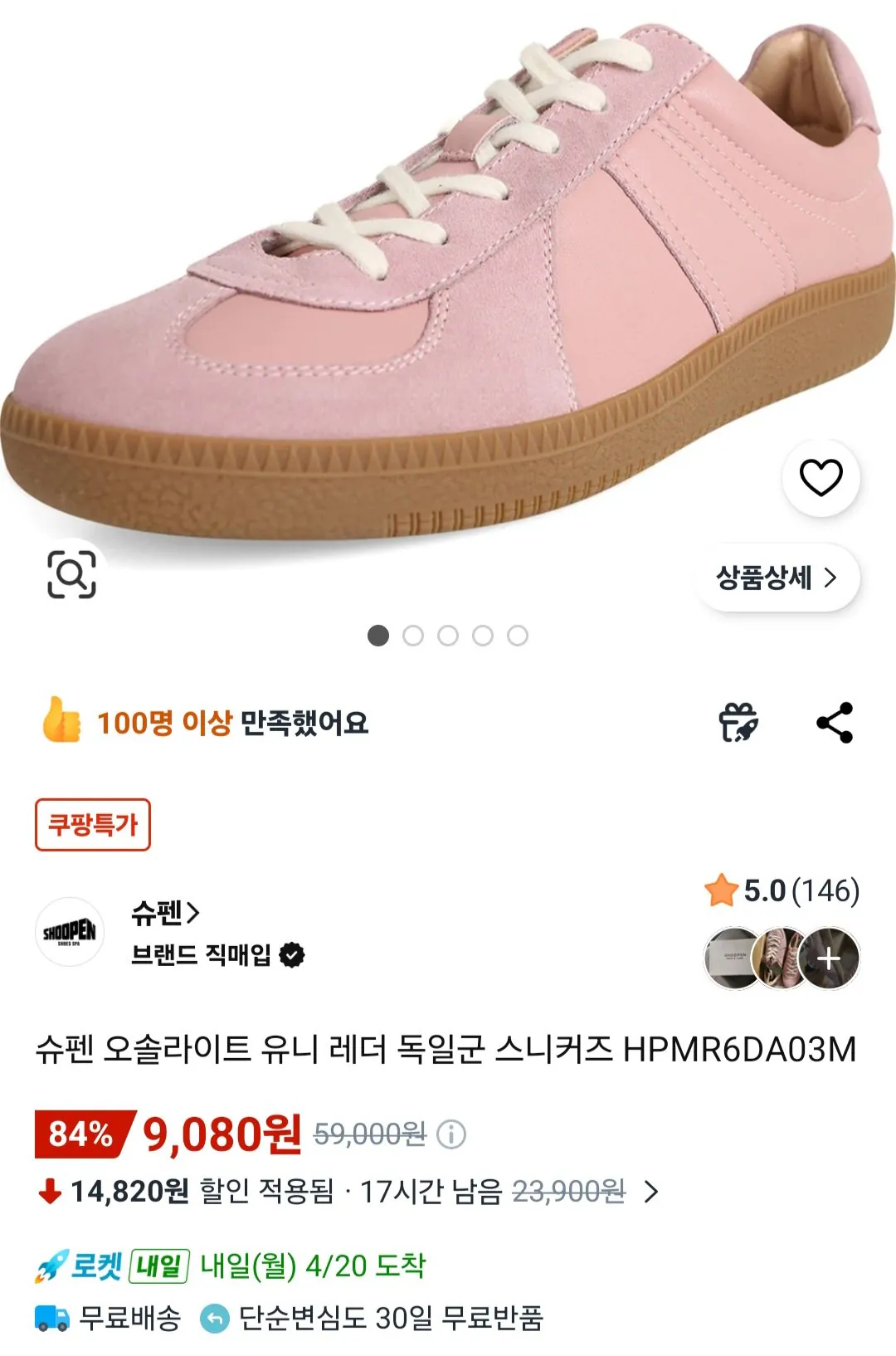Open the 슈펜 brand page chevron
This screenshot has height=1356, width=896.
coord(194,912)
